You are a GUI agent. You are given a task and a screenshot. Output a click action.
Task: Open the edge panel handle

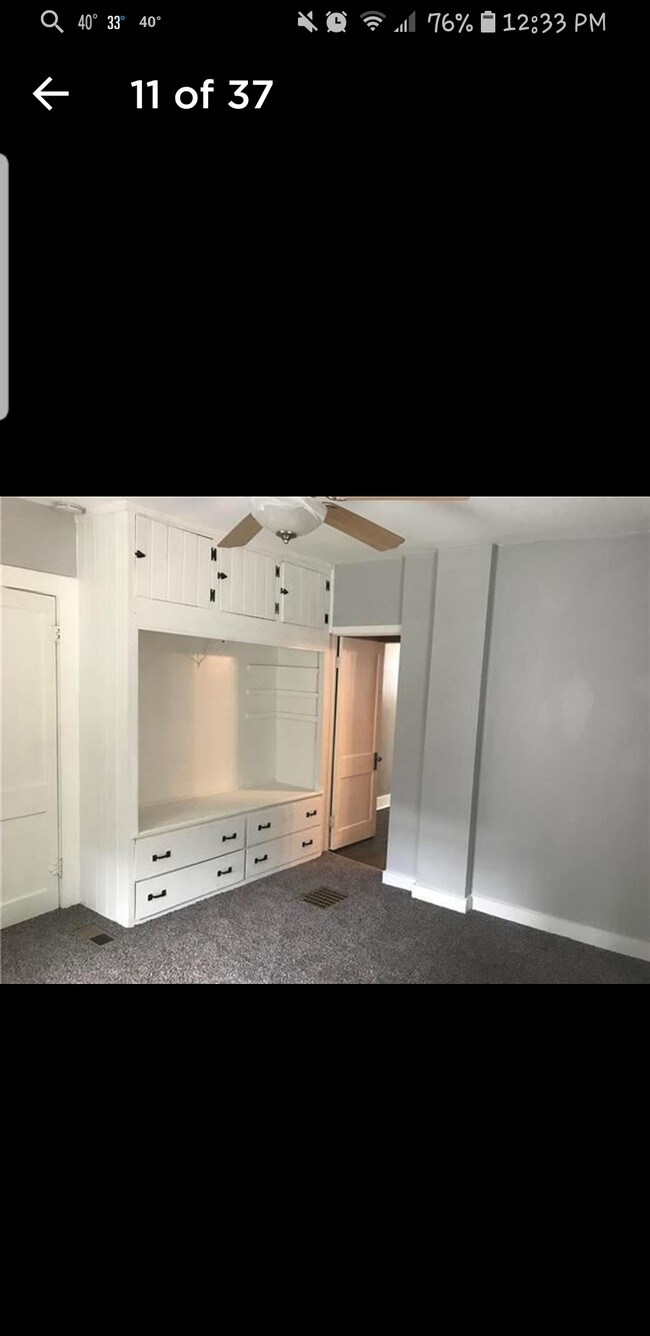[x=4, y=286]
